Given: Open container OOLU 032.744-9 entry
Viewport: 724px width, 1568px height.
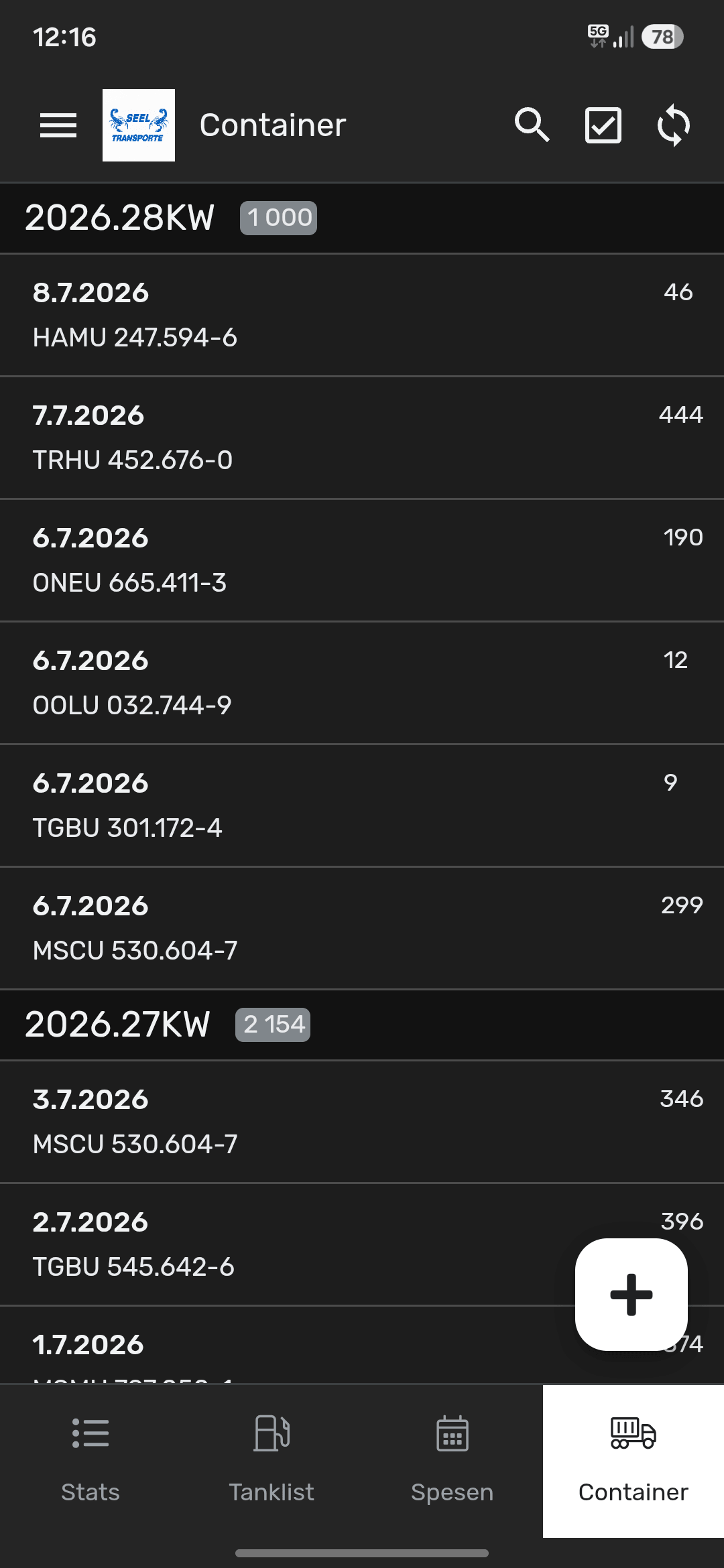Looking at the screenshot, I should click(x=362, y=683).
